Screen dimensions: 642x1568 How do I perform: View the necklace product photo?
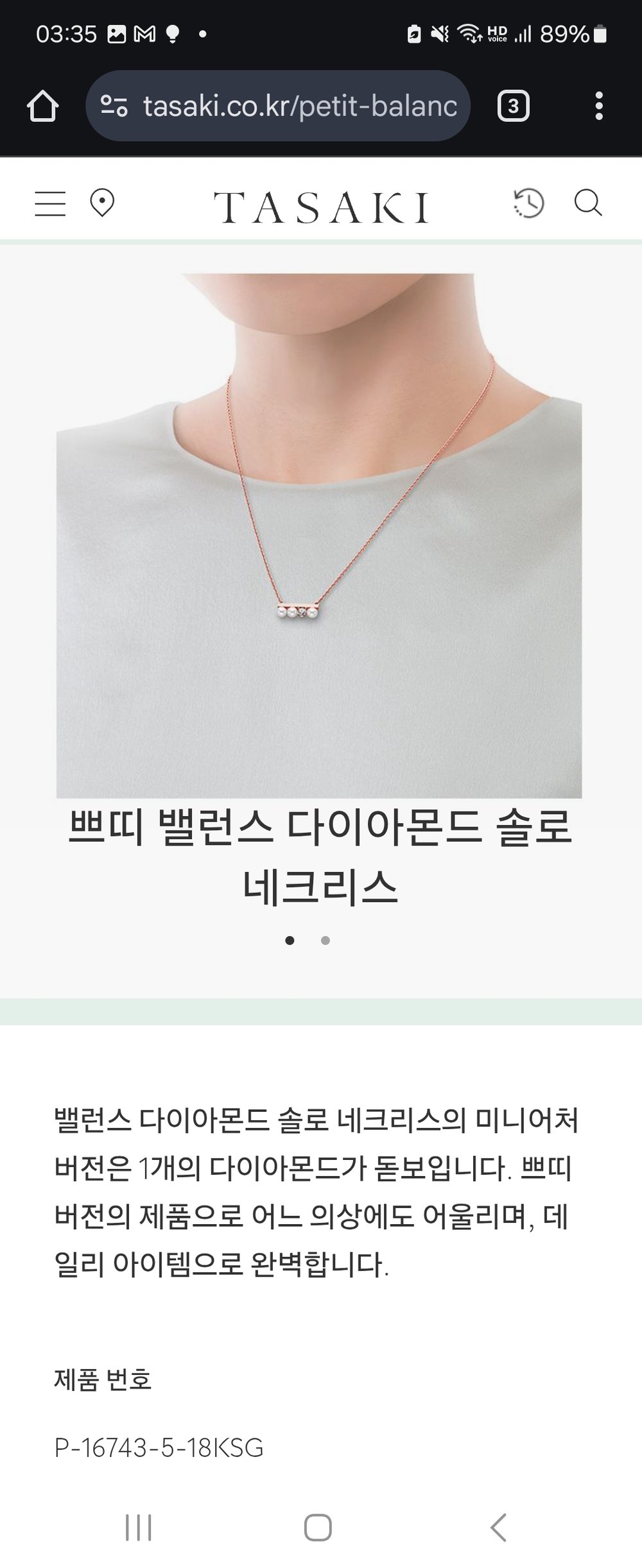point(319,536)
